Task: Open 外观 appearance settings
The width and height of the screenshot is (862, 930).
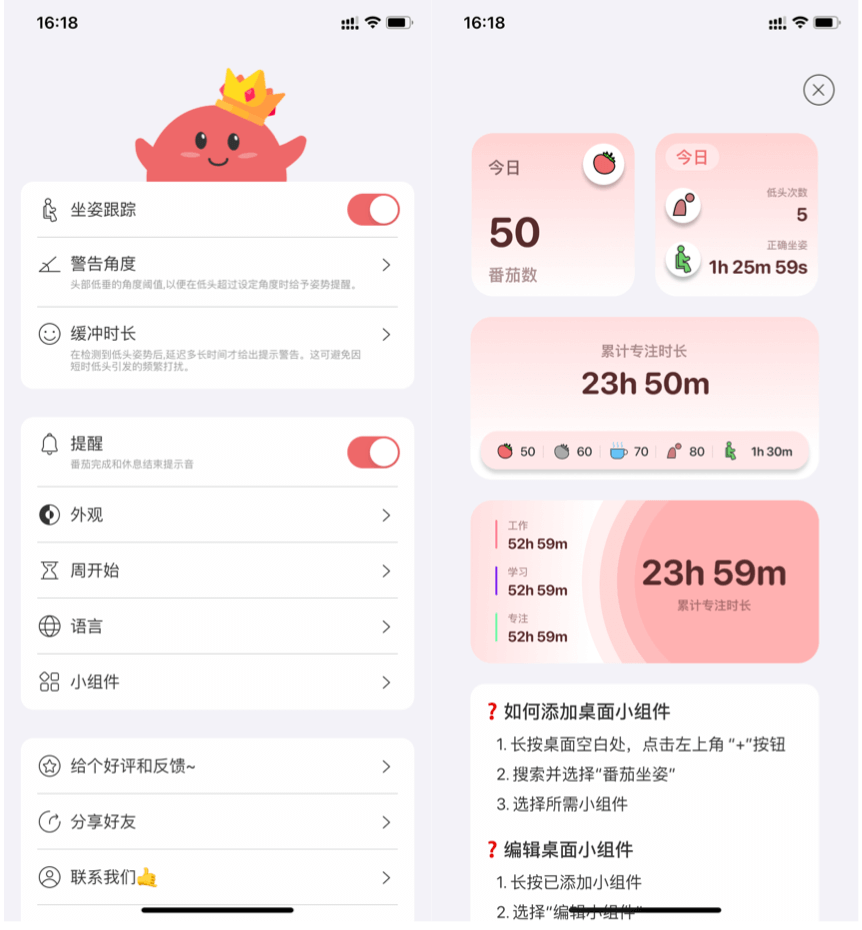Action: [217, 515]
